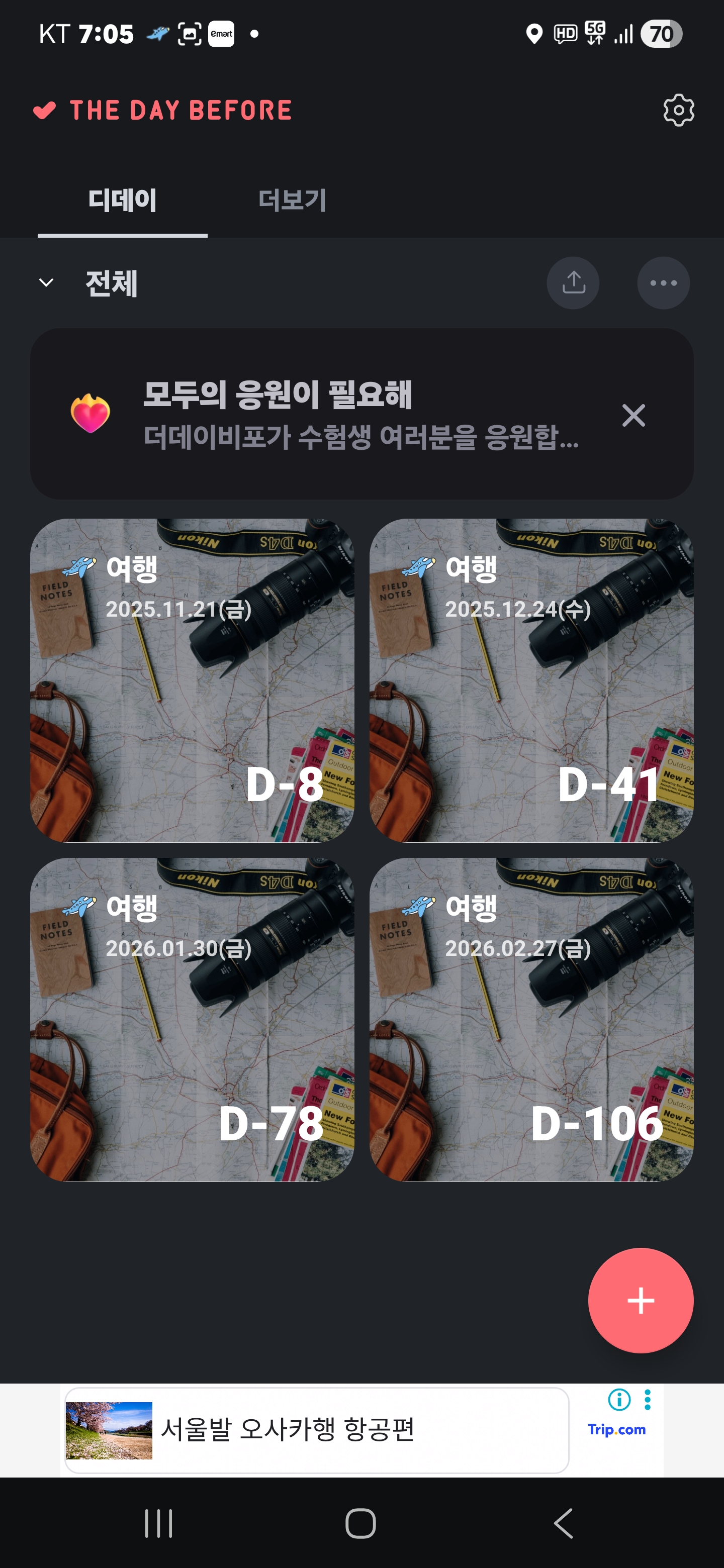The height and width of the screenshot is (1568, 724).
Task: Go back with the system back button
Action: (x=563, y=1524)
